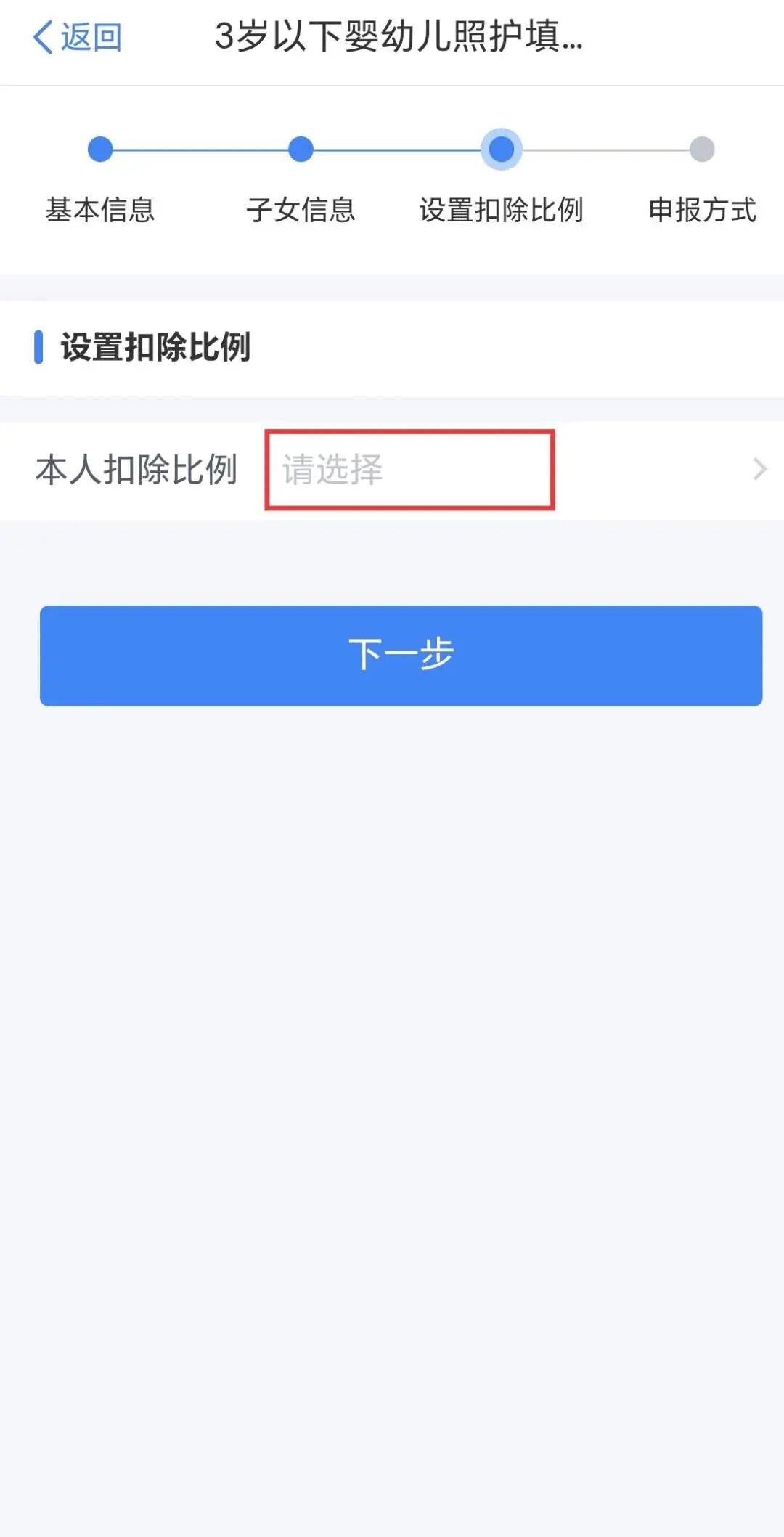The height and width of the screenshot is (1537, 784).
Task: Tap the right arrow beside 请选择
Action: point(759,468)
